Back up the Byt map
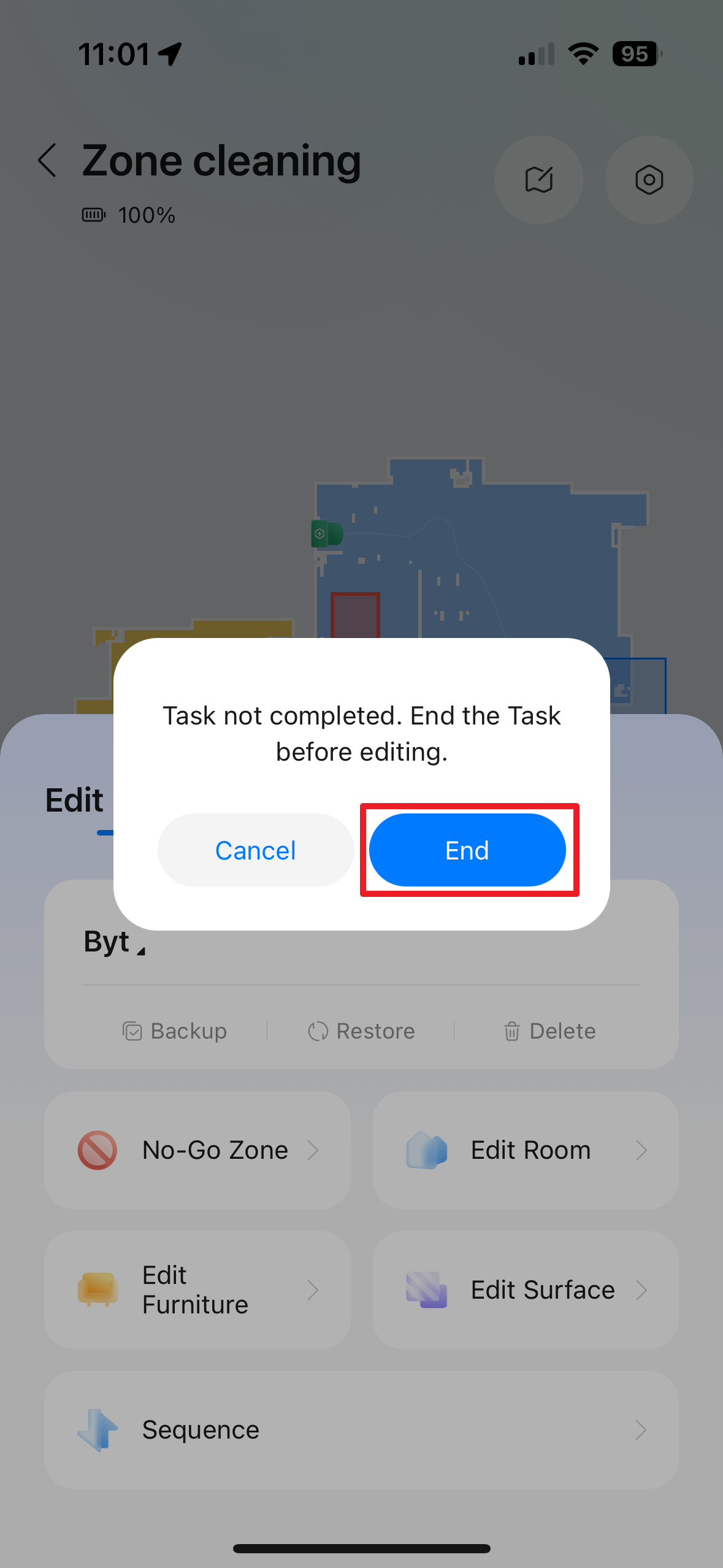Image resolution: width=723 pixels, height=1568 pixels. 175,1031
